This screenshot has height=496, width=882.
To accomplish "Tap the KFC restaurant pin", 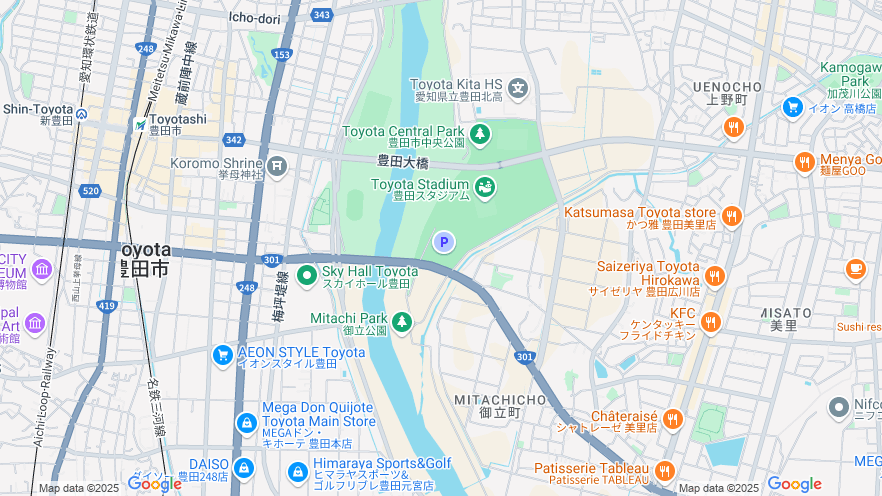I will pos(710,321).
